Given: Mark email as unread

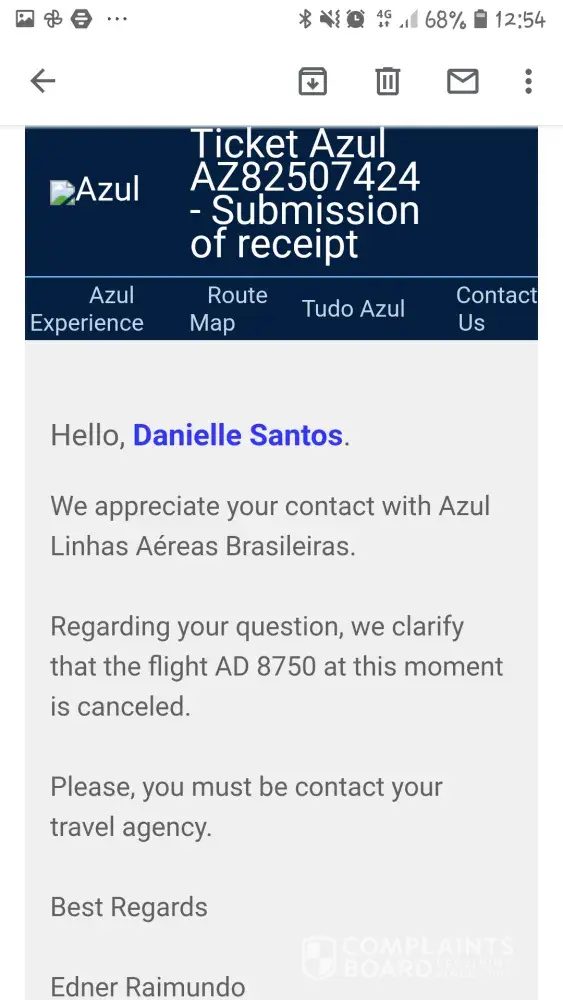Looking at the screenshot, I should tap(463, 81).
